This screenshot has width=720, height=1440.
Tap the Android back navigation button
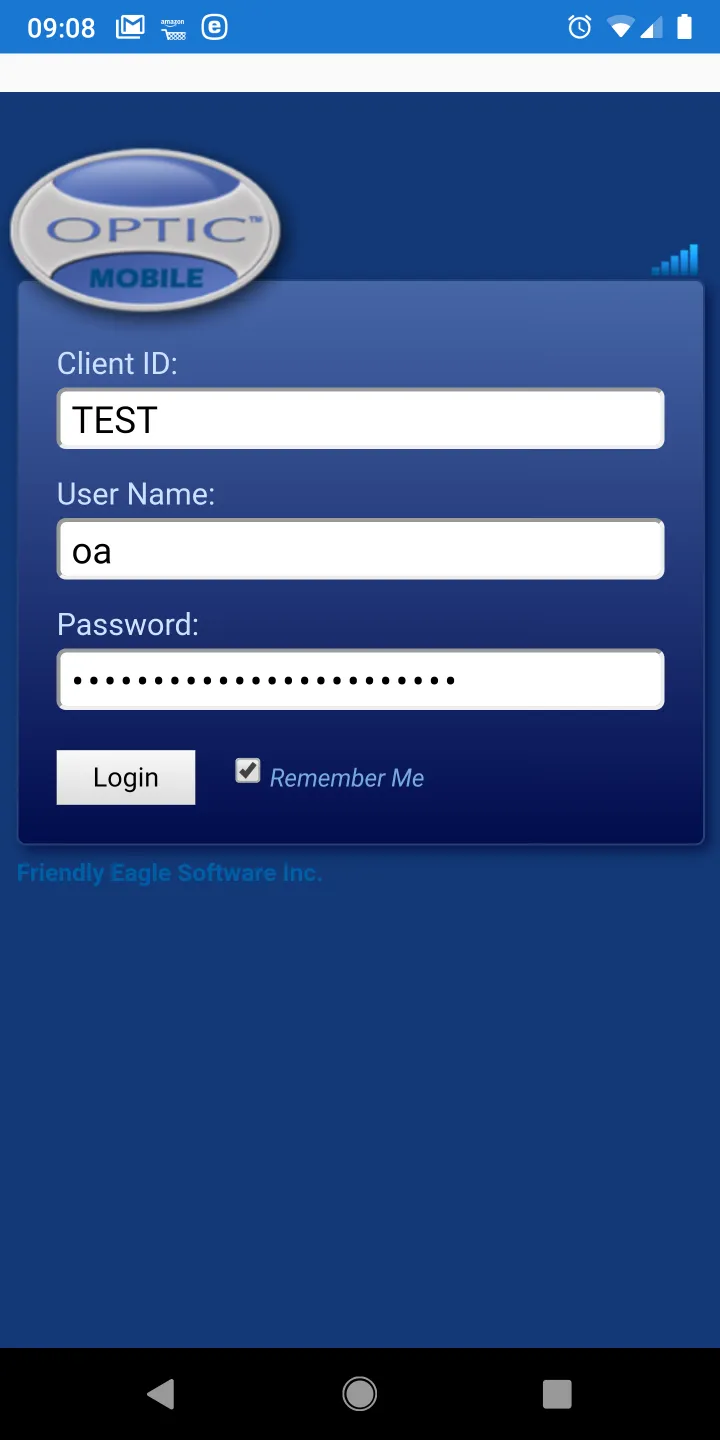(162, 1392)
